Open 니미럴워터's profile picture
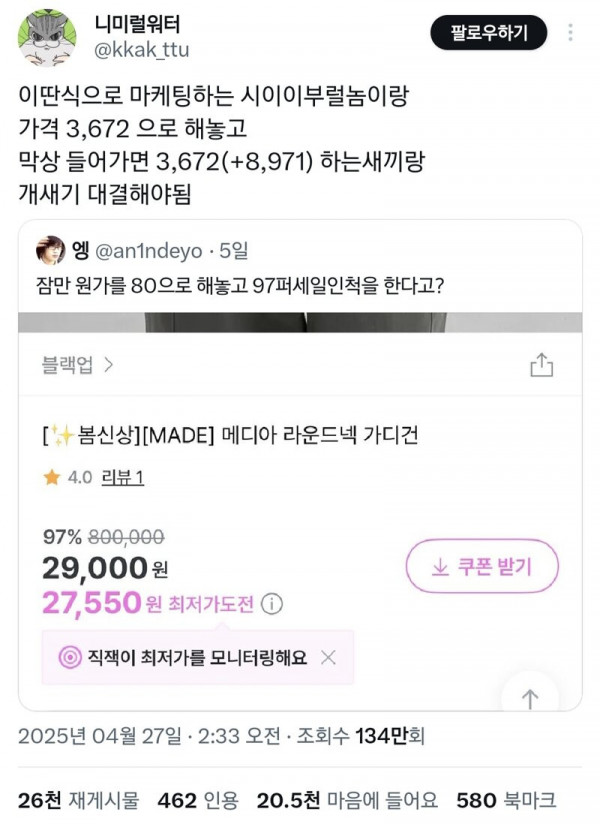The height and width of the screenshot is (824, 600). point(47,38)
